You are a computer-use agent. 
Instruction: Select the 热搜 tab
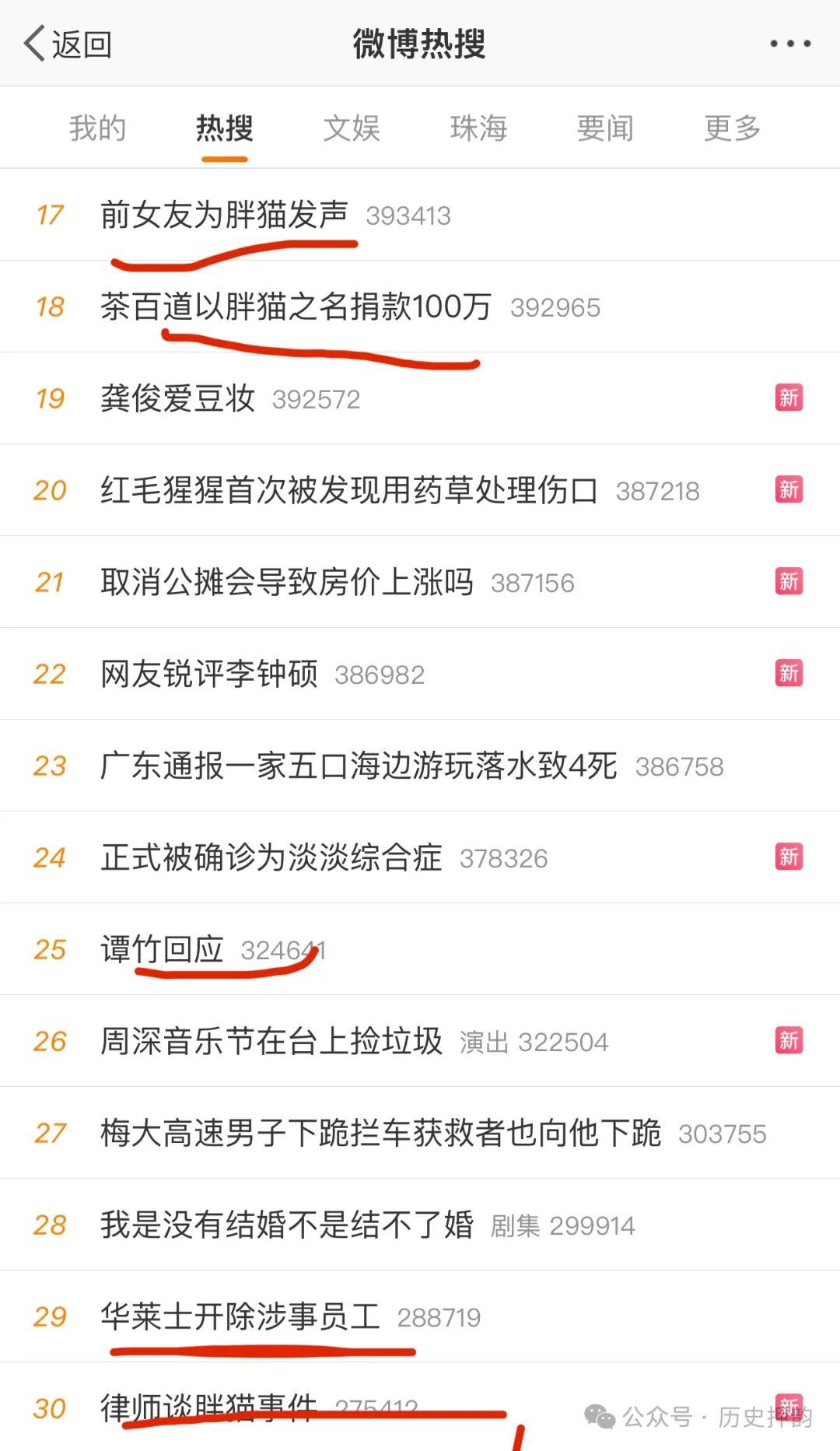coord(224,128)
